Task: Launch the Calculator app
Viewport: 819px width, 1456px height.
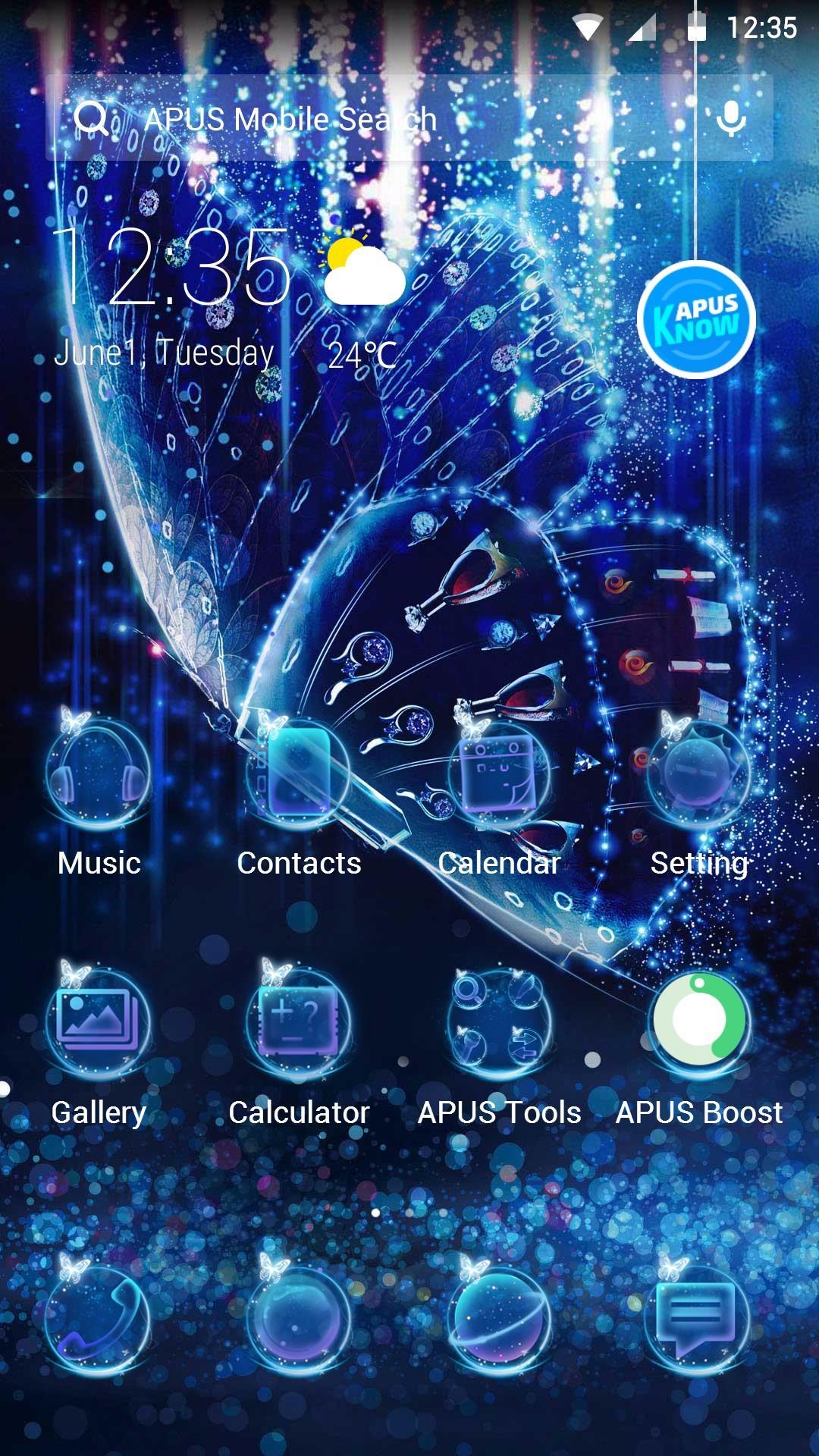Action: [x=299, y=1024]
